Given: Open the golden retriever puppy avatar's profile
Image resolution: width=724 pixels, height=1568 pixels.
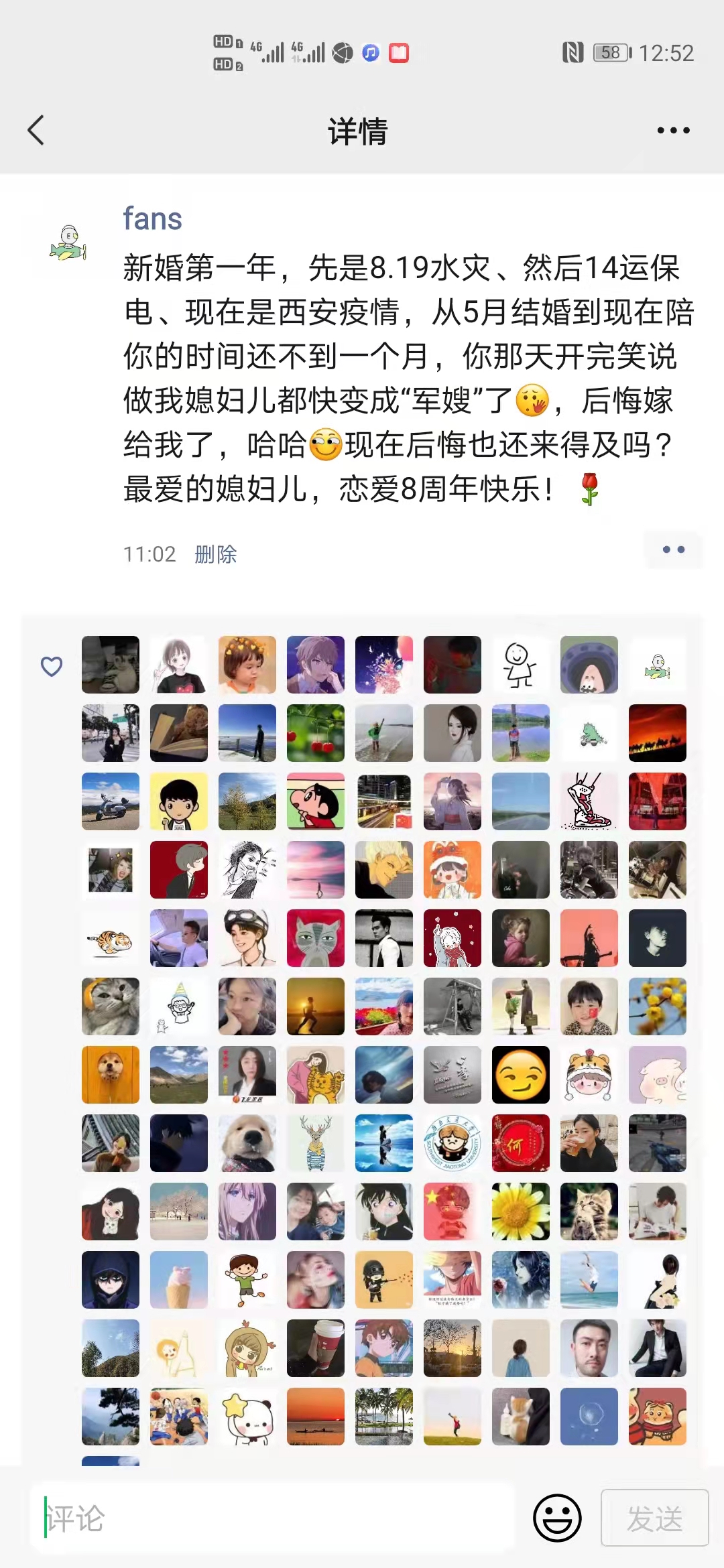Looking at the screenshot, I should 247,1143.
